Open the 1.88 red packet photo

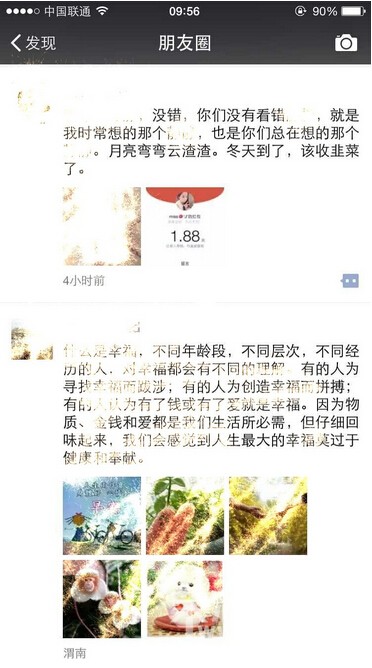pyautogui.click(x=185, y=226)
